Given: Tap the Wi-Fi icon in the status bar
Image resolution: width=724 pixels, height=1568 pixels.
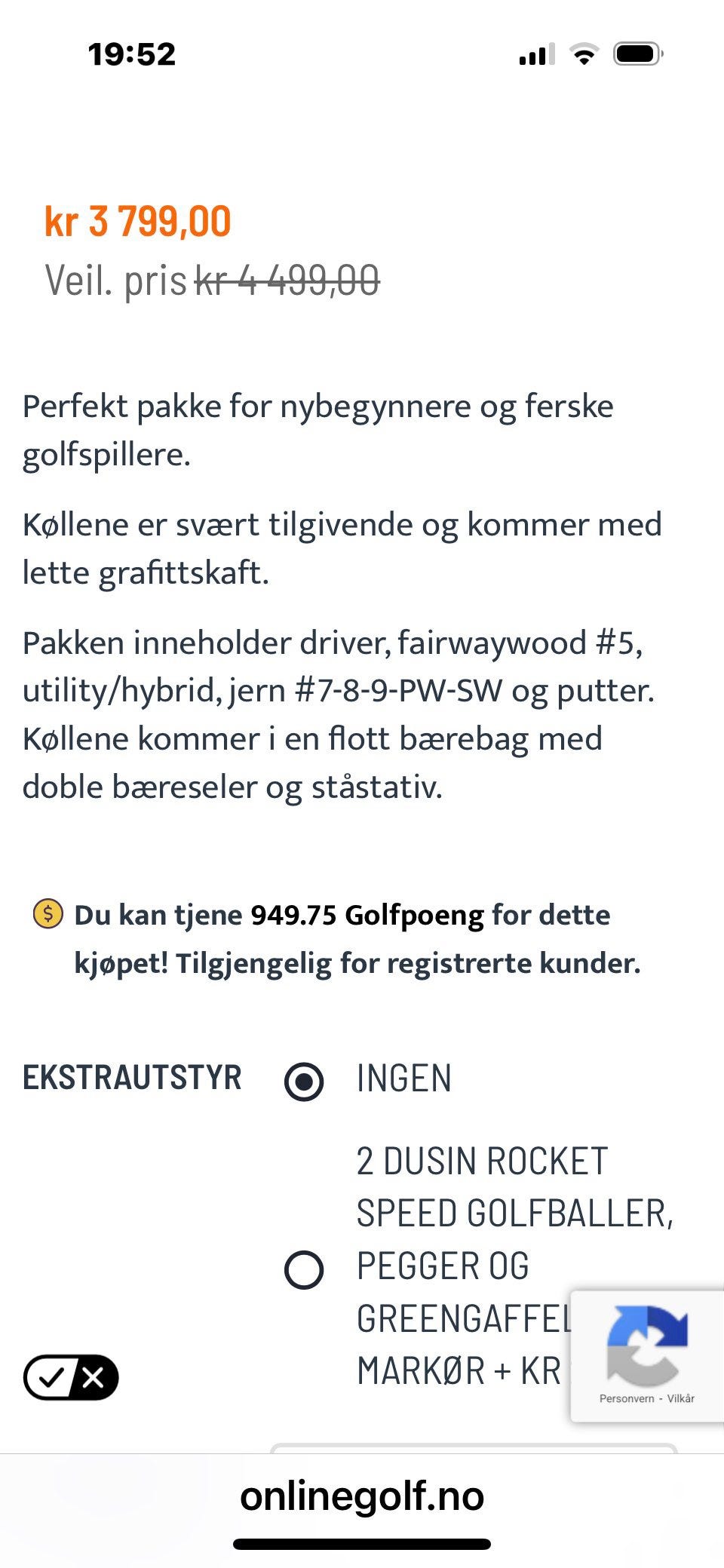Looking at the screenshot, I should coord(584,53).
